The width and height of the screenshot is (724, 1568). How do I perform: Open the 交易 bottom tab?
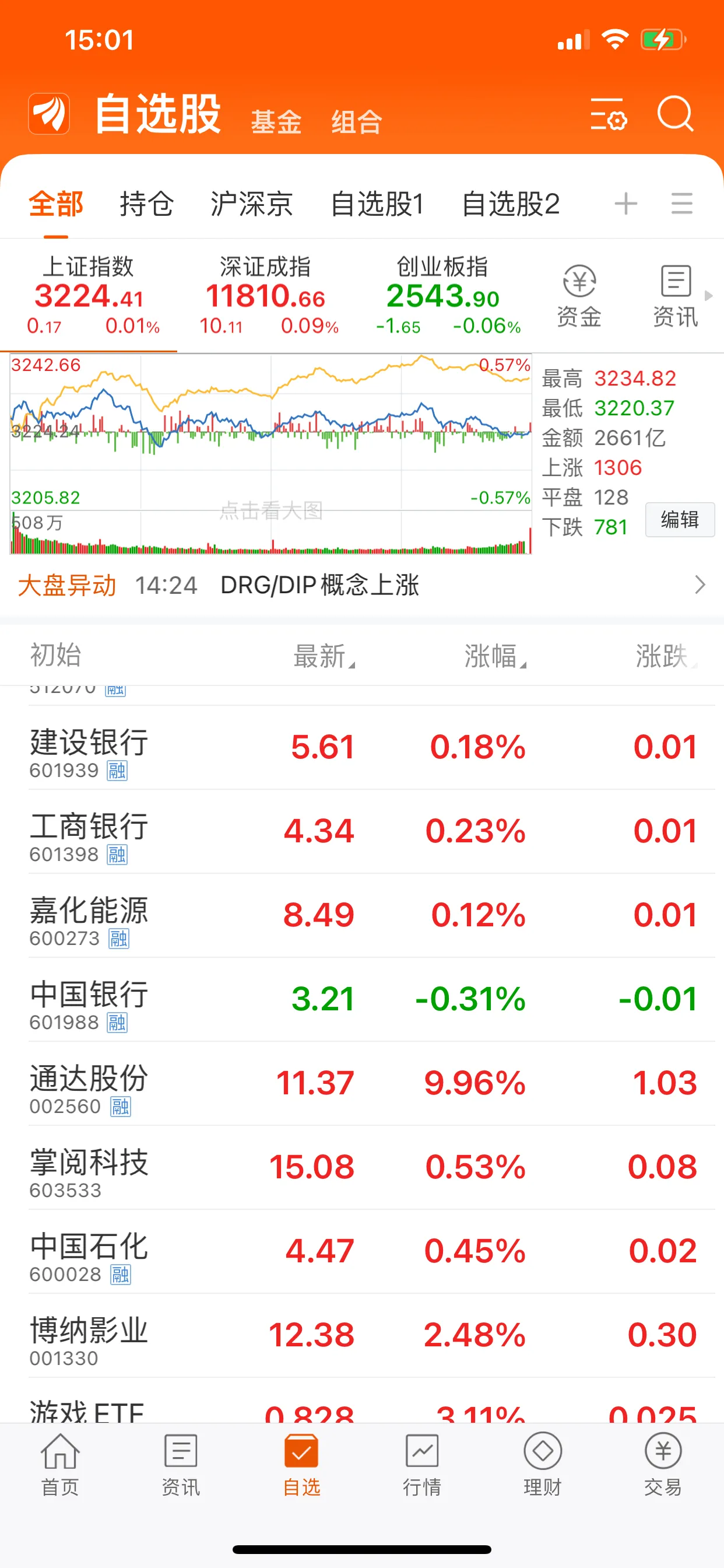663,1465
